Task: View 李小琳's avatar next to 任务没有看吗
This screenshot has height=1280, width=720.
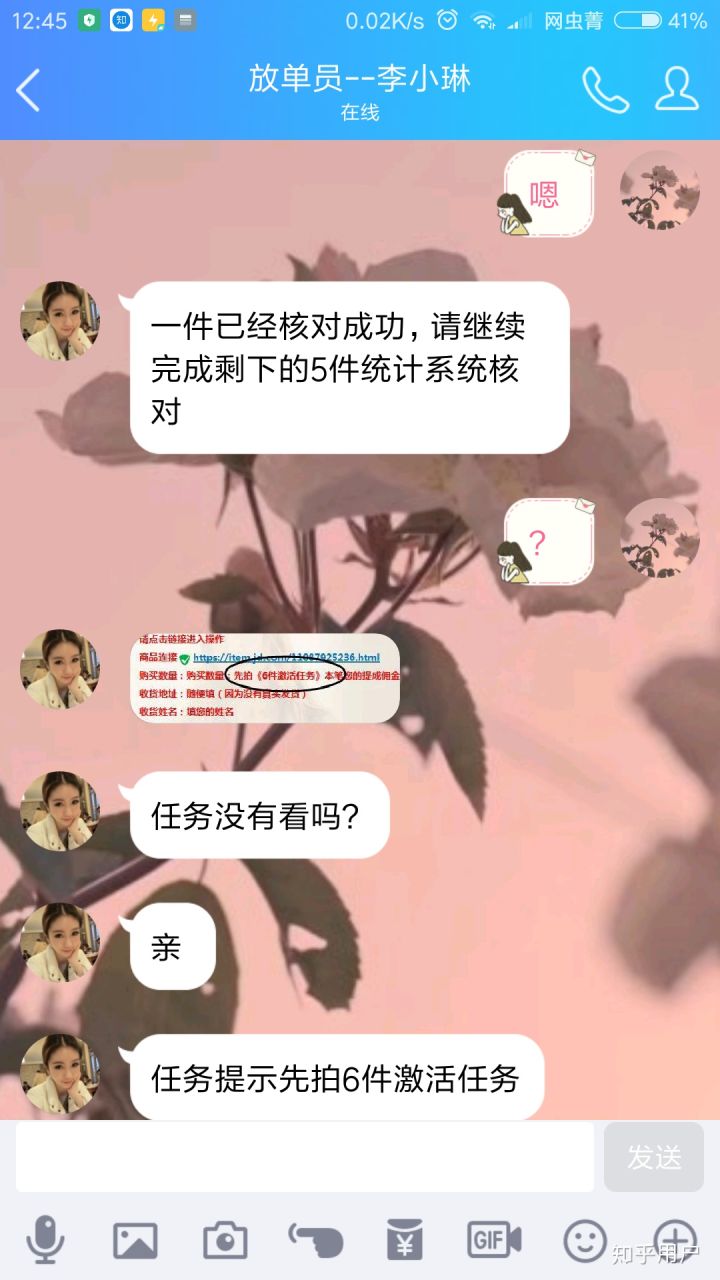Action: click(x=60, y=811)
